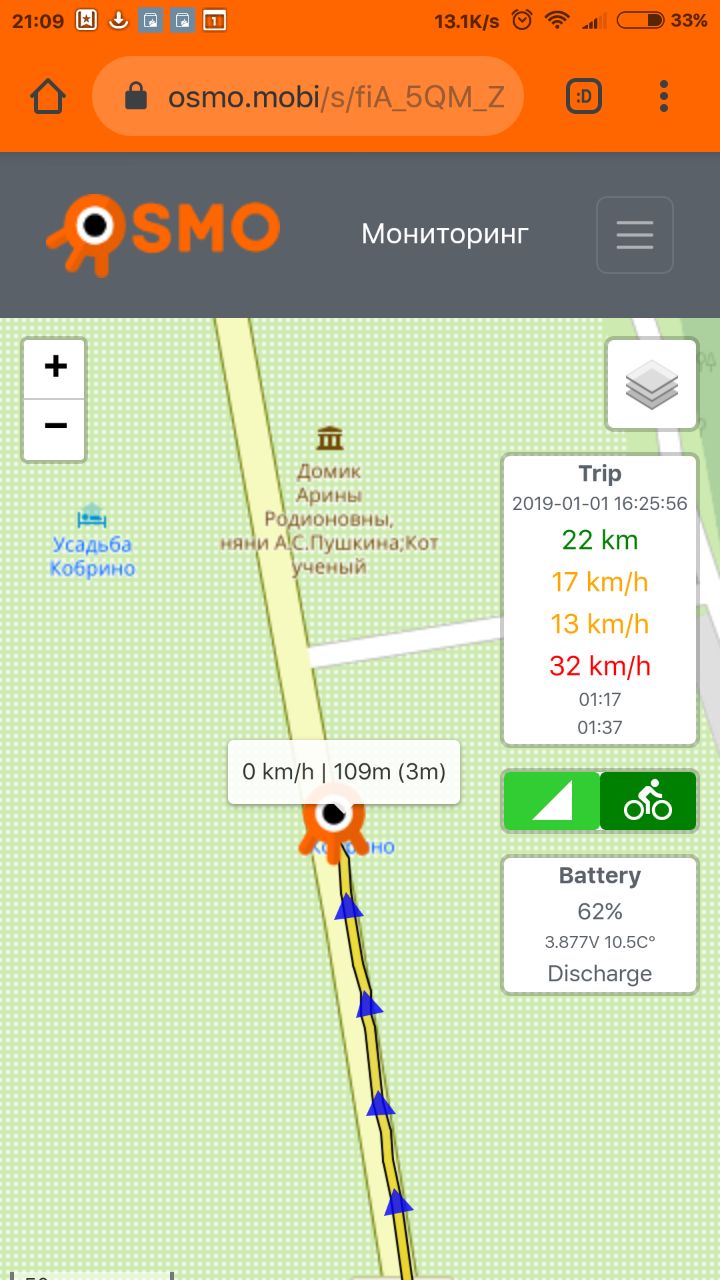This screenshot has height=1280, width=720.
Task: Tap the cyclist mode button
Action: pos(648,801)
